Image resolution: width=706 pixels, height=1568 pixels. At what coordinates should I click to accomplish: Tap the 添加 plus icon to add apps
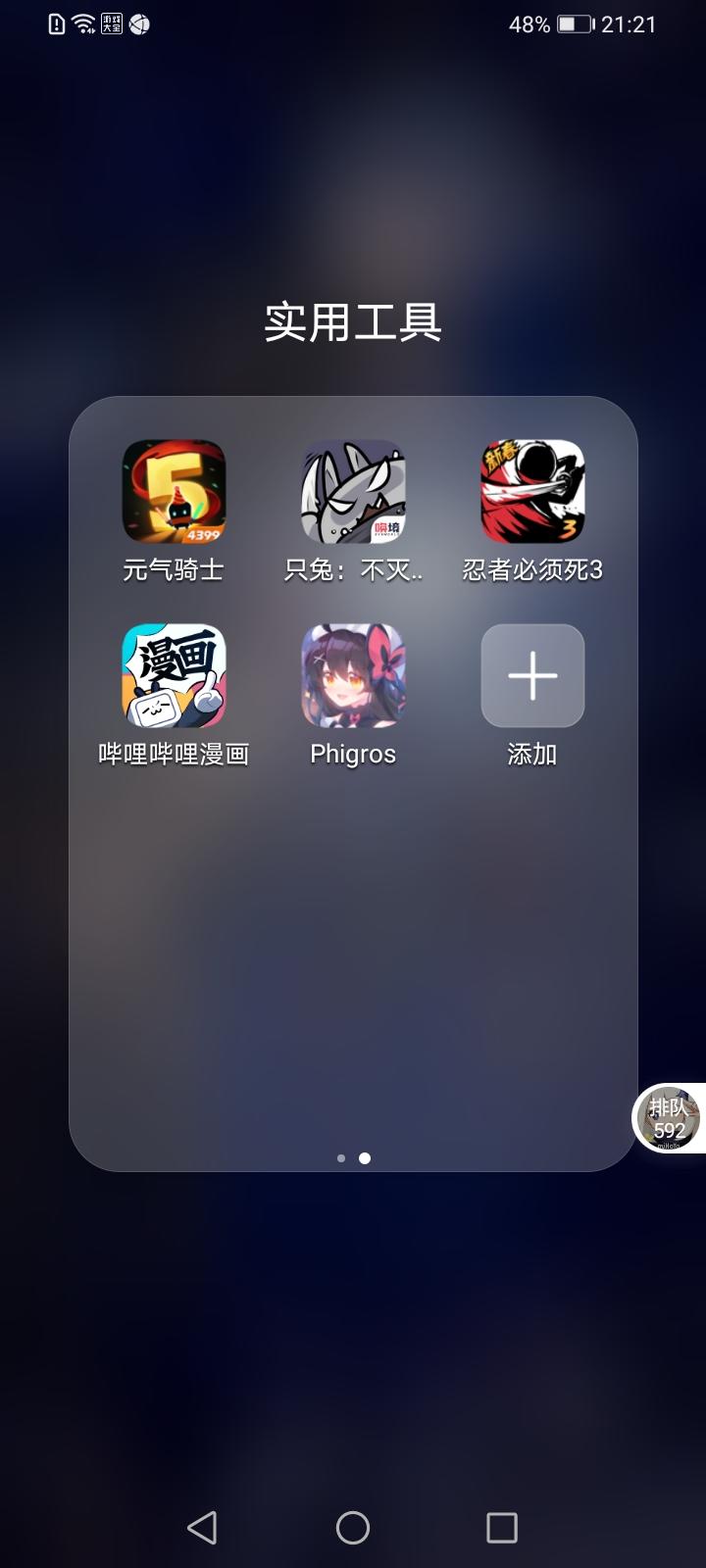click(531, 676)
